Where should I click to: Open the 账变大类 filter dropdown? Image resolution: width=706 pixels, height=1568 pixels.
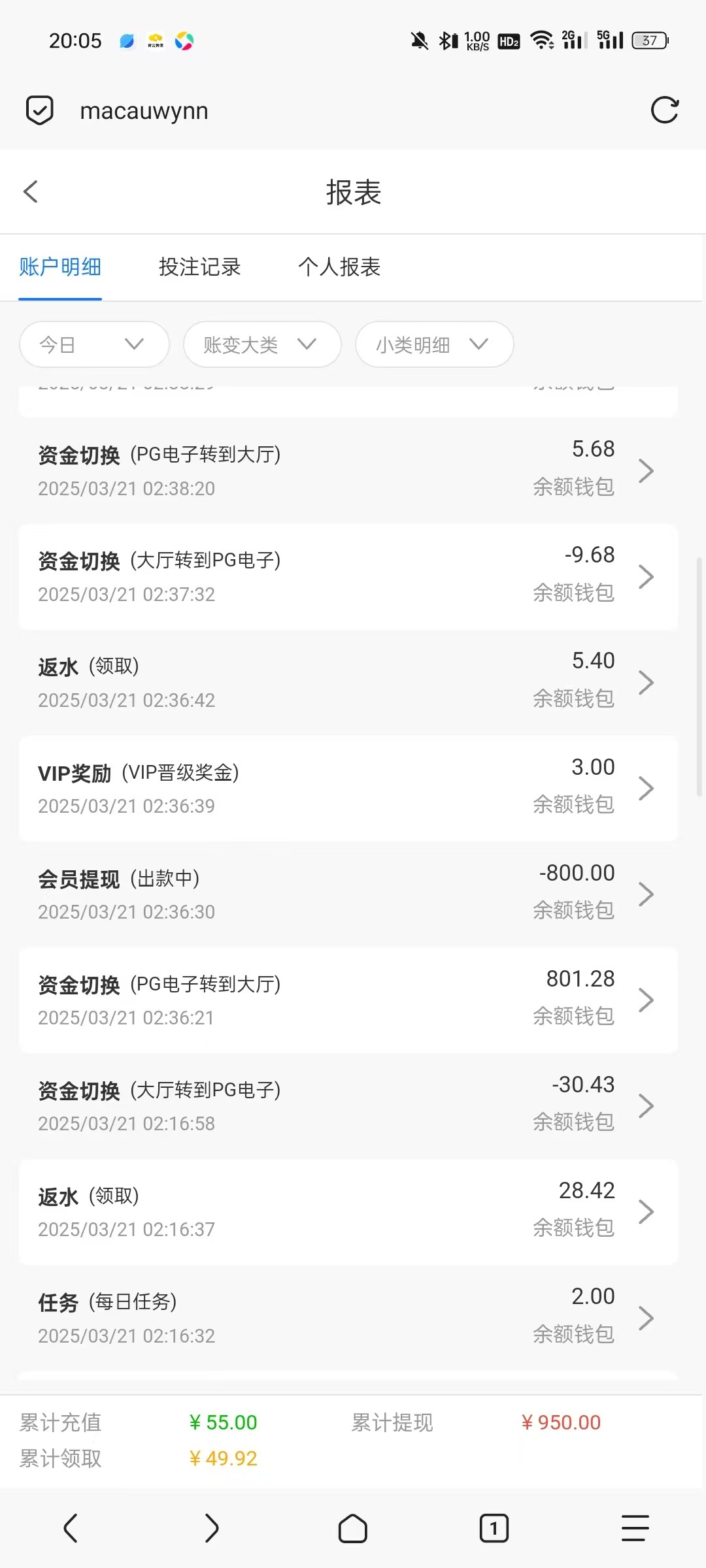tap(262, 344)
